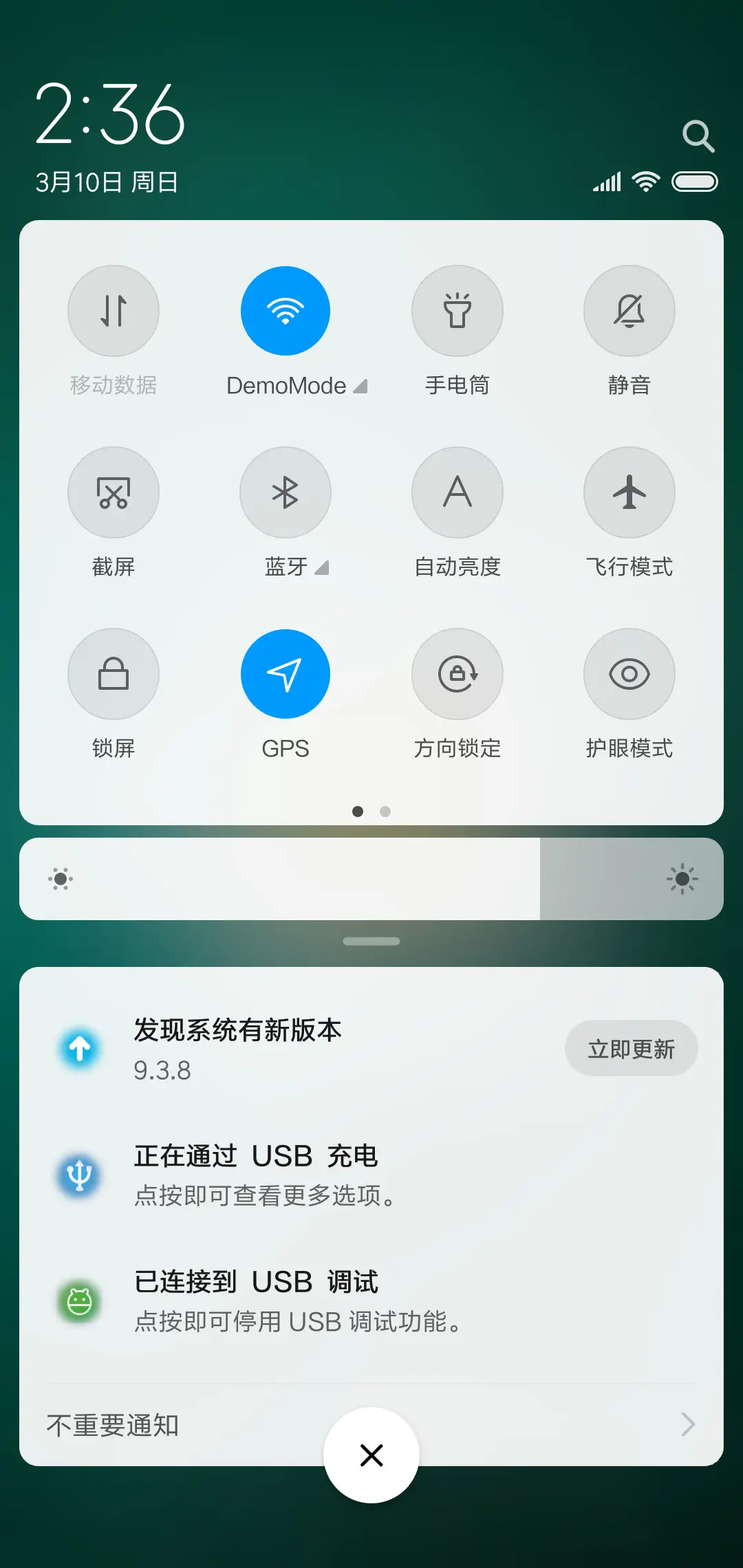Turn off DemoMode Wi-Fi tile
The width and height of the screenshot is (743, 1568).
(286, 311)
